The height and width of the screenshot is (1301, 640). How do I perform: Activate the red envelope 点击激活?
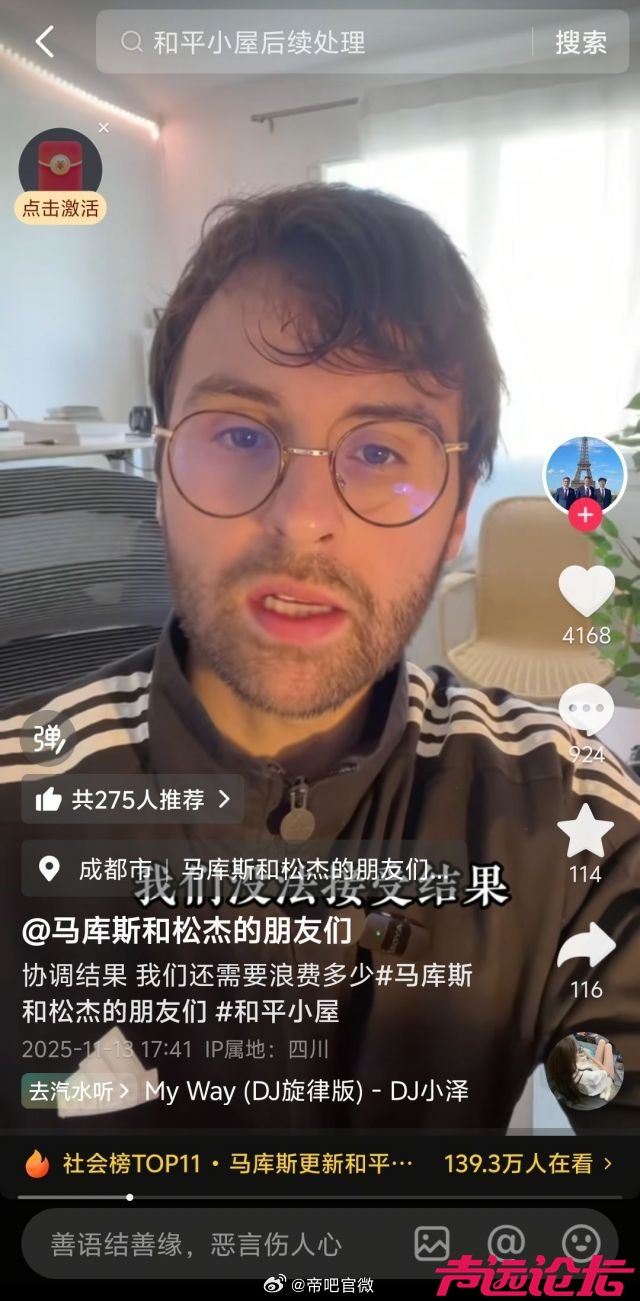click(x=60, y=208)
